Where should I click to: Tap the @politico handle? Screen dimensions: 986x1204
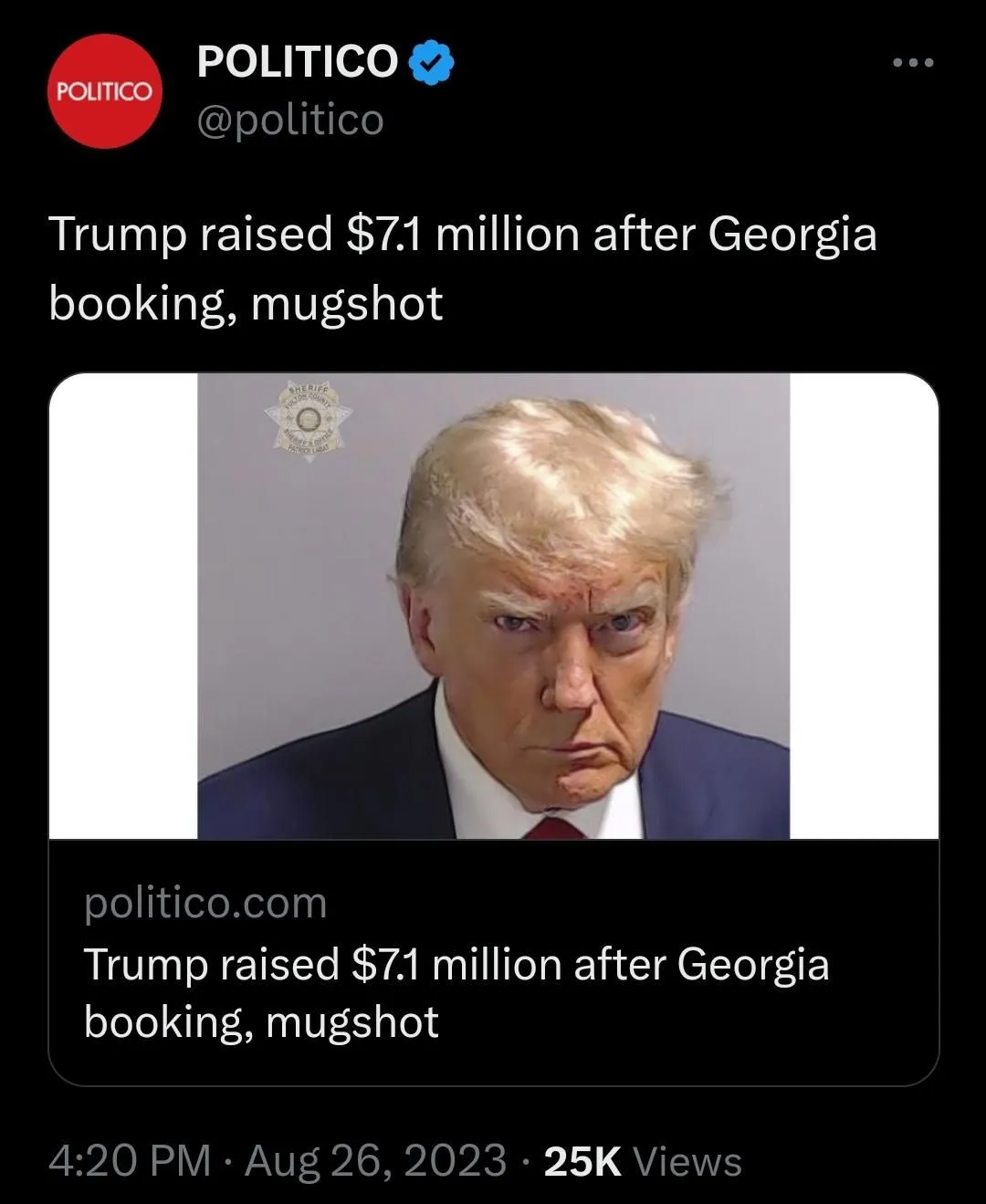point(290,120)
